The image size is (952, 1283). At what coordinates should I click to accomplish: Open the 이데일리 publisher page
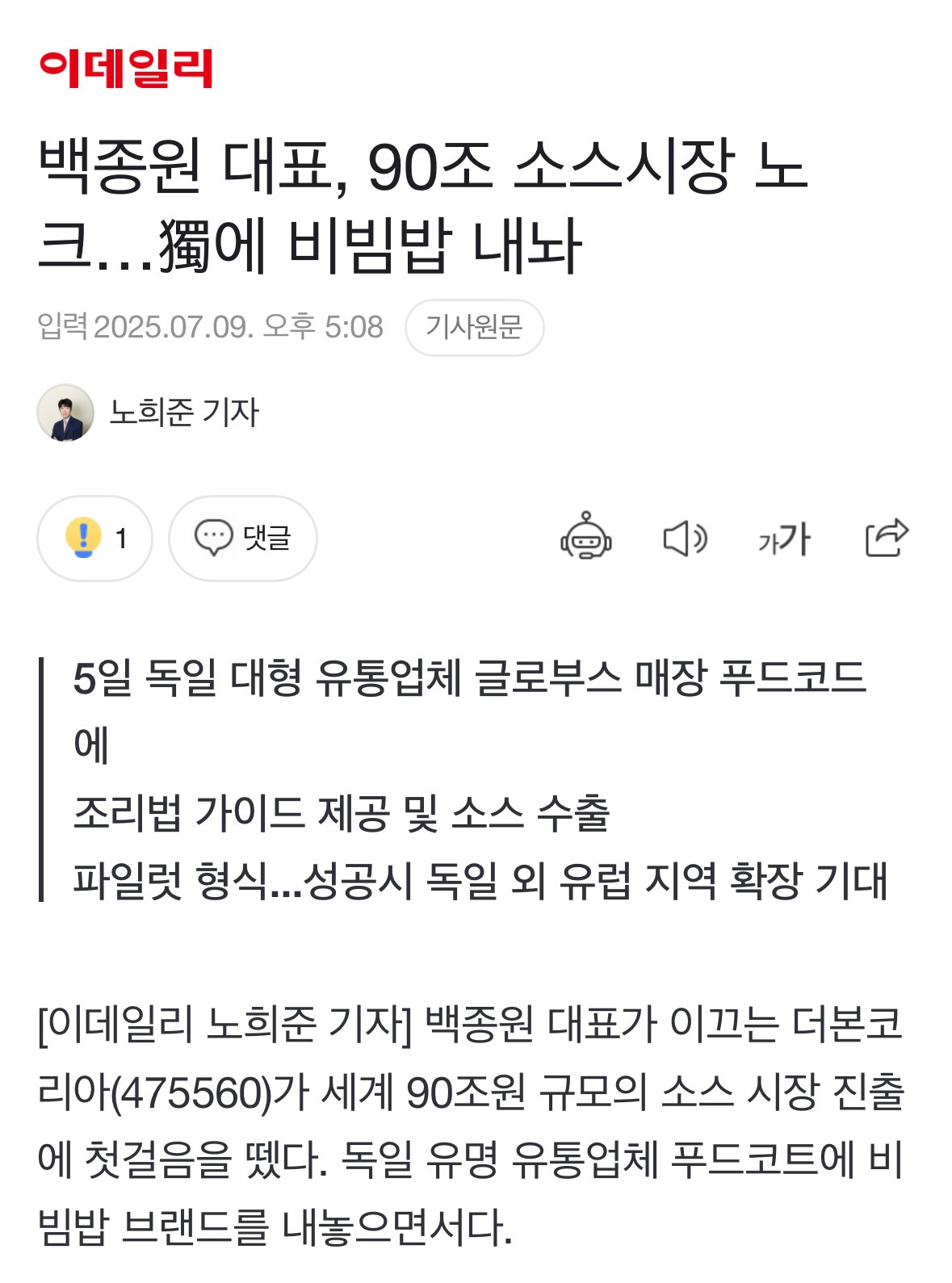click(126, 69)
